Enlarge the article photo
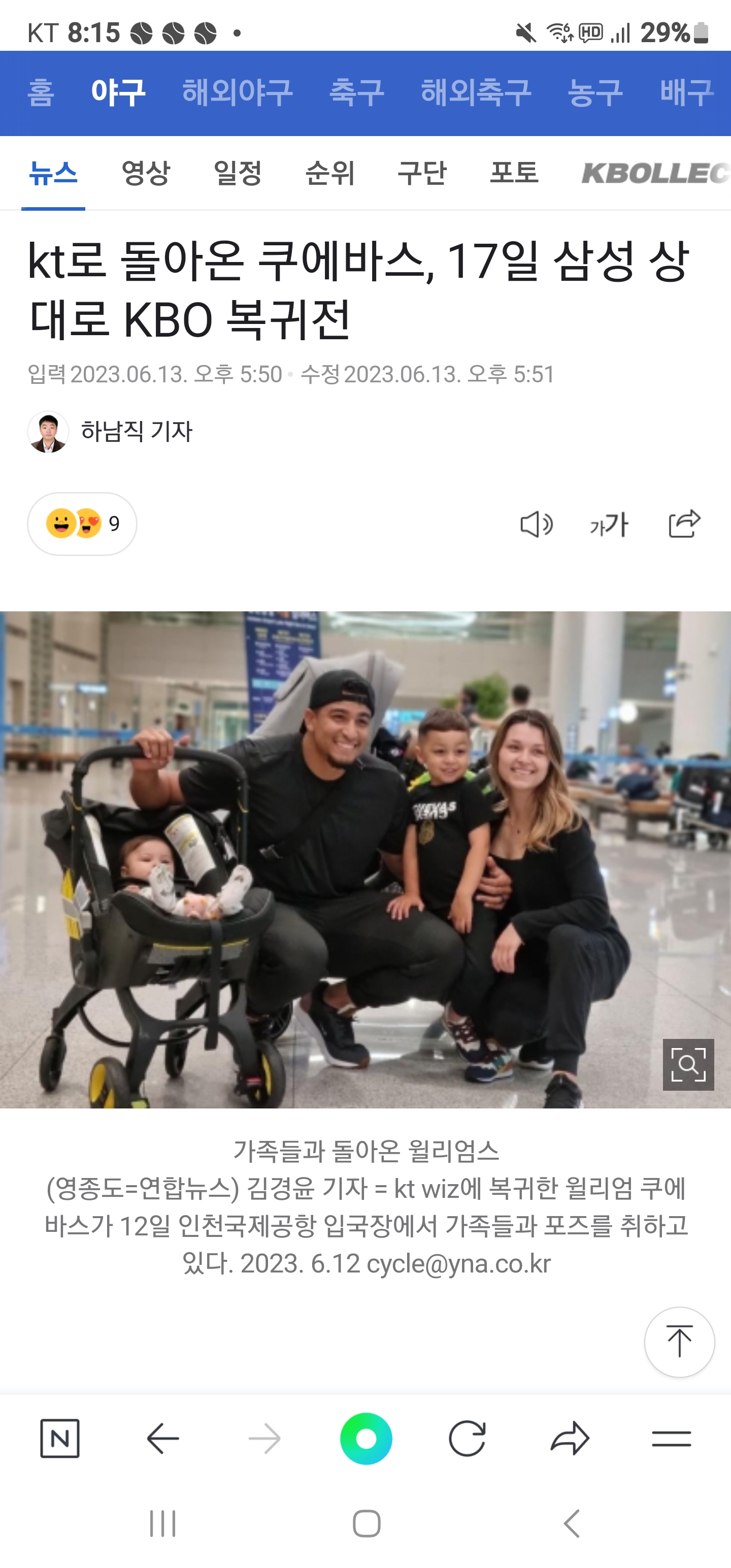731x1568 pixels. pos(688,1064)
